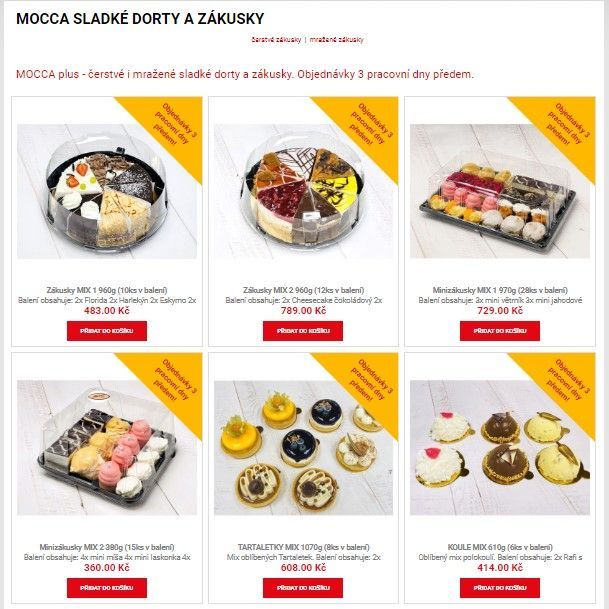This screenshot has width=609, height=609.
Task: Add Minizákusky MIX 1 970g to cart
Action: tap(500, 330)
